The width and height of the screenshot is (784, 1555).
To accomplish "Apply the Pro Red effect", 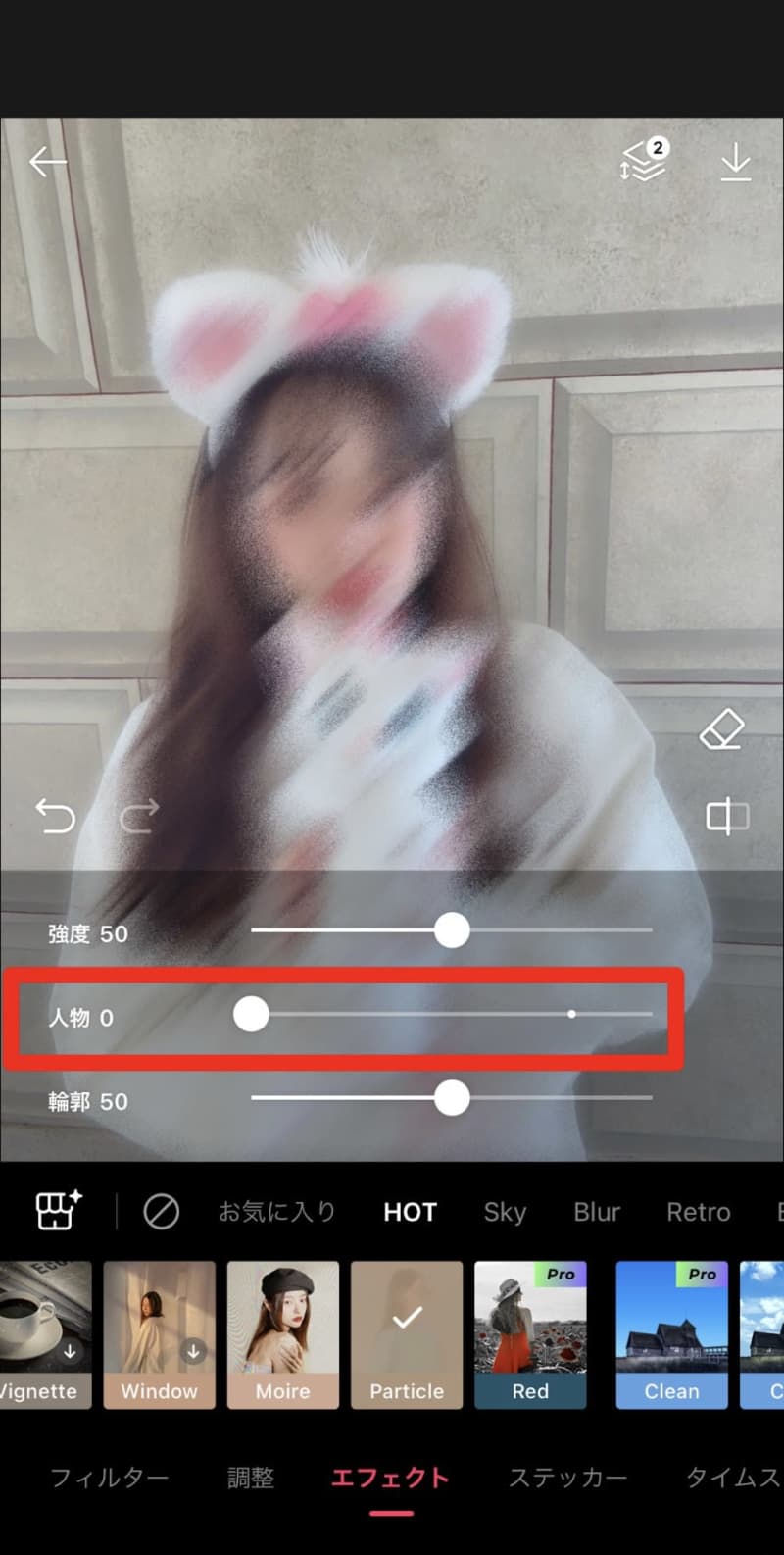I will pyautogui.click(x=530, y=1333).
